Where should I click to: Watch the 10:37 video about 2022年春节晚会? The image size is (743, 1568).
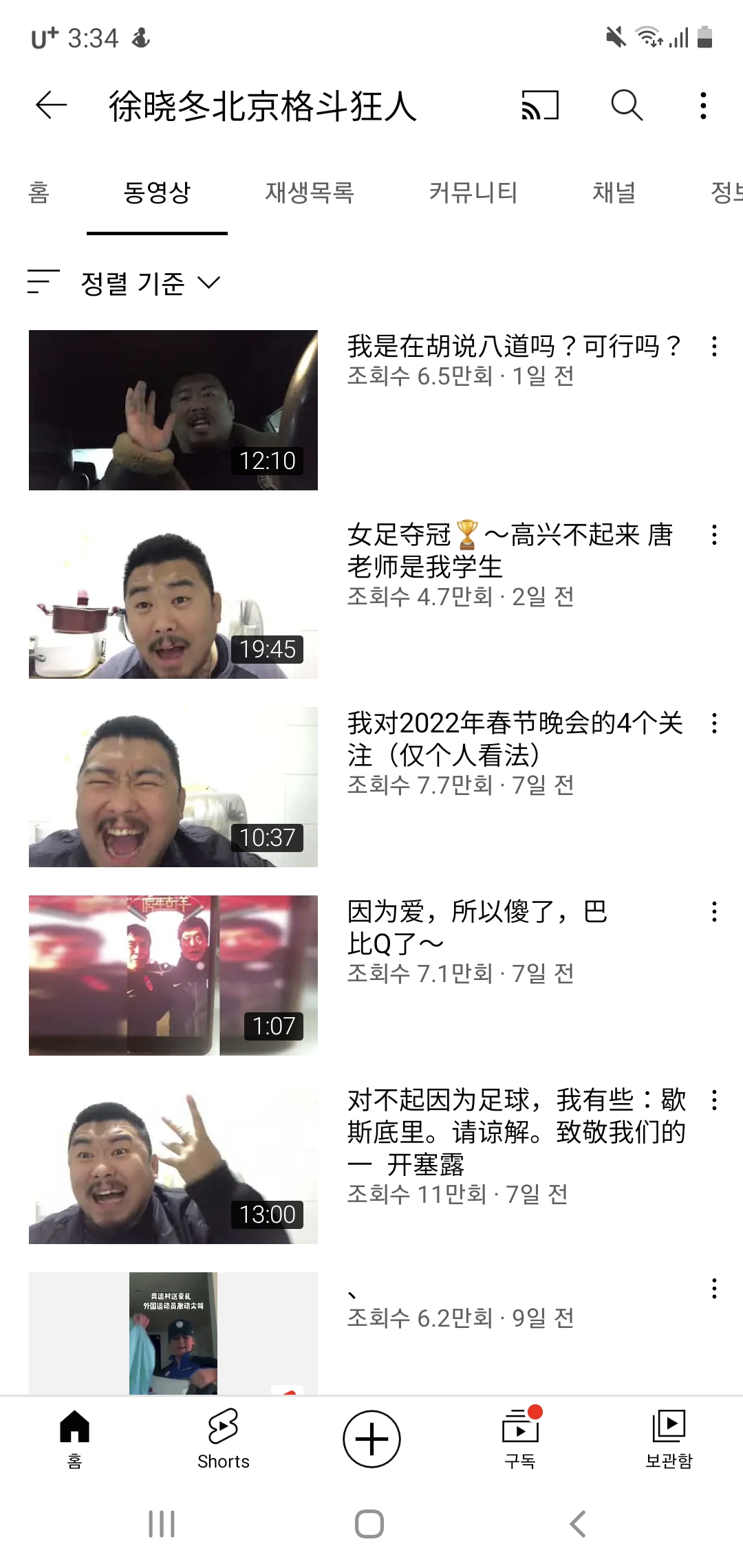[x=173, y=787]
